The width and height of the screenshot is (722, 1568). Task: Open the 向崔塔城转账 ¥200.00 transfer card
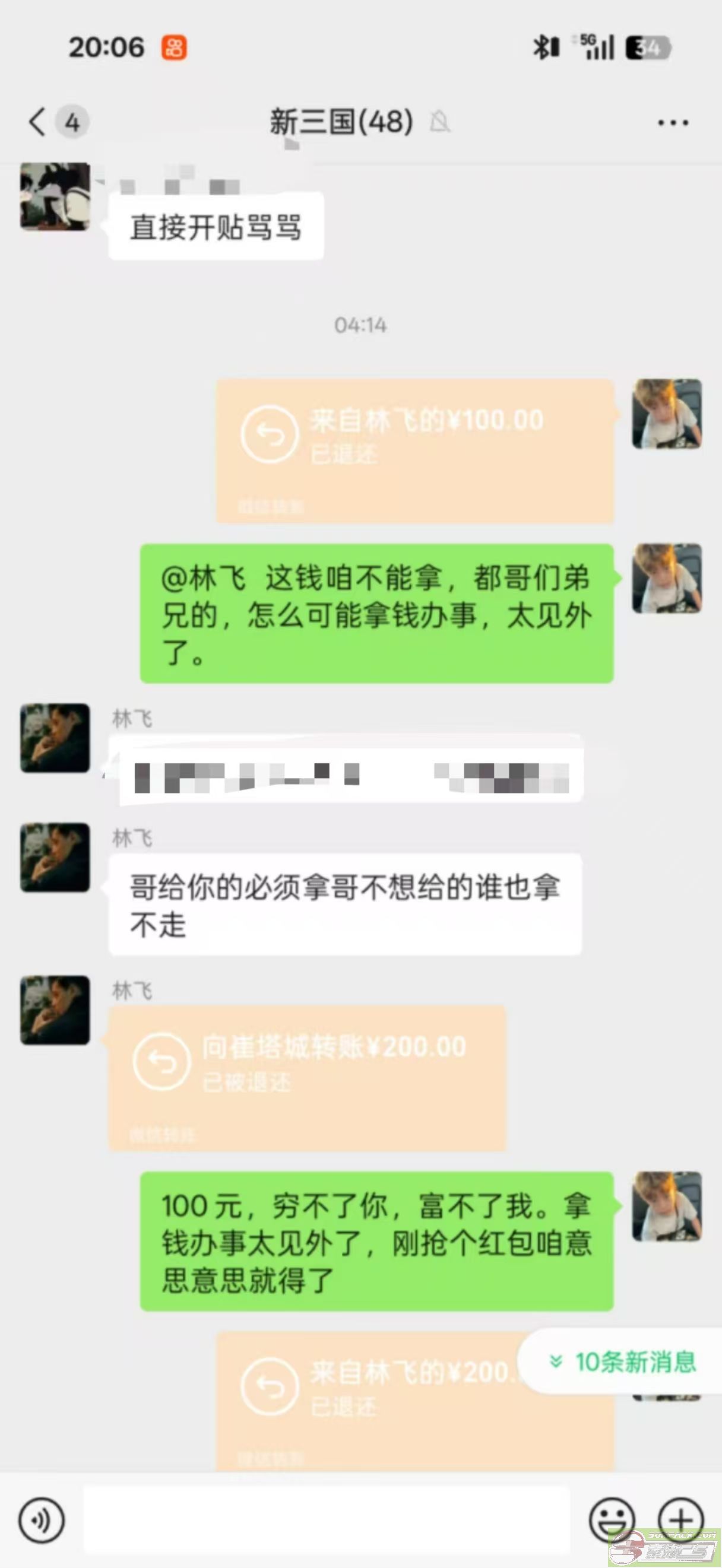308,1077
